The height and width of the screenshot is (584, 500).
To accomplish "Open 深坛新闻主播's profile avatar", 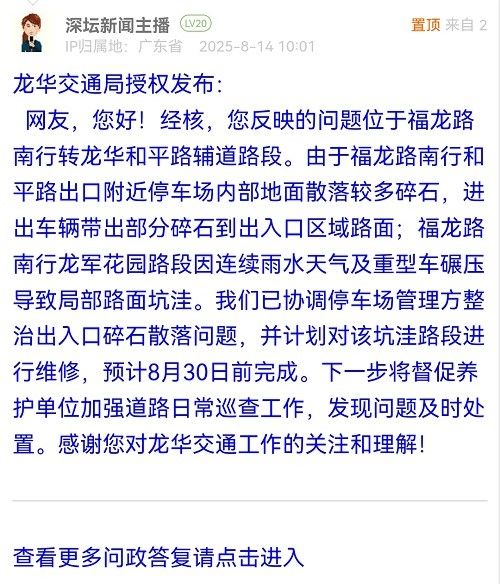I will (x=32, y=33).
